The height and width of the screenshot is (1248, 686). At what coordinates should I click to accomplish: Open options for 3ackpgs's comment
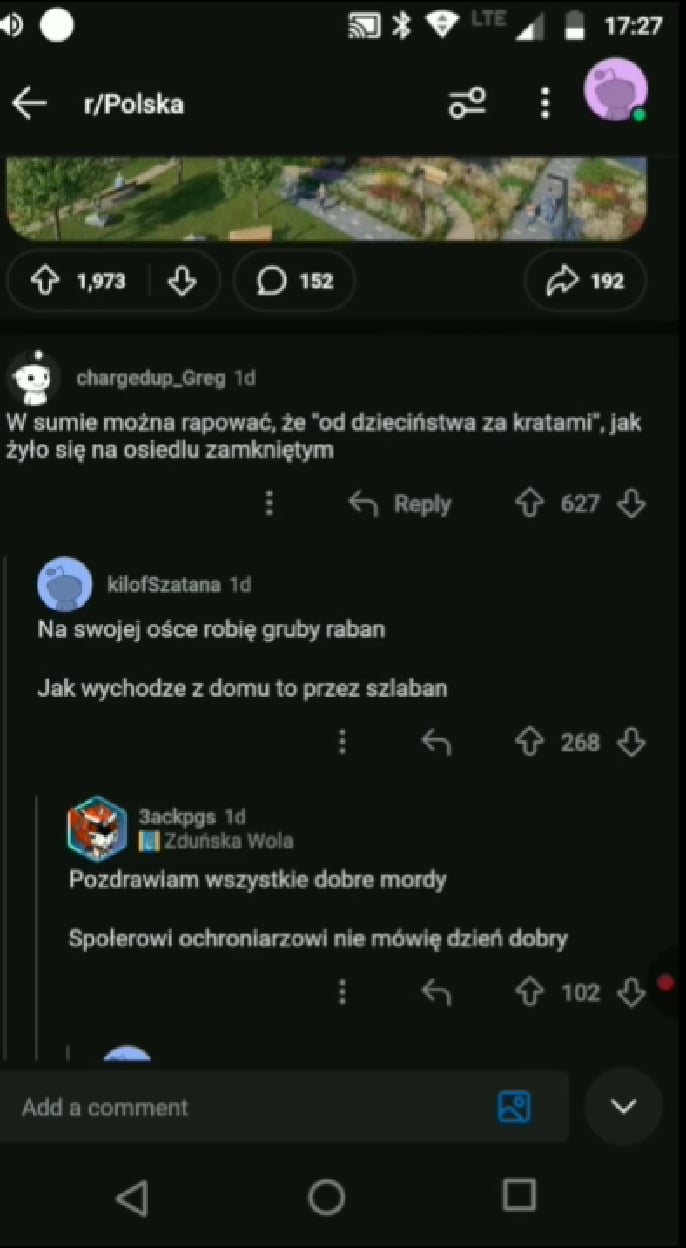[342, 992]
